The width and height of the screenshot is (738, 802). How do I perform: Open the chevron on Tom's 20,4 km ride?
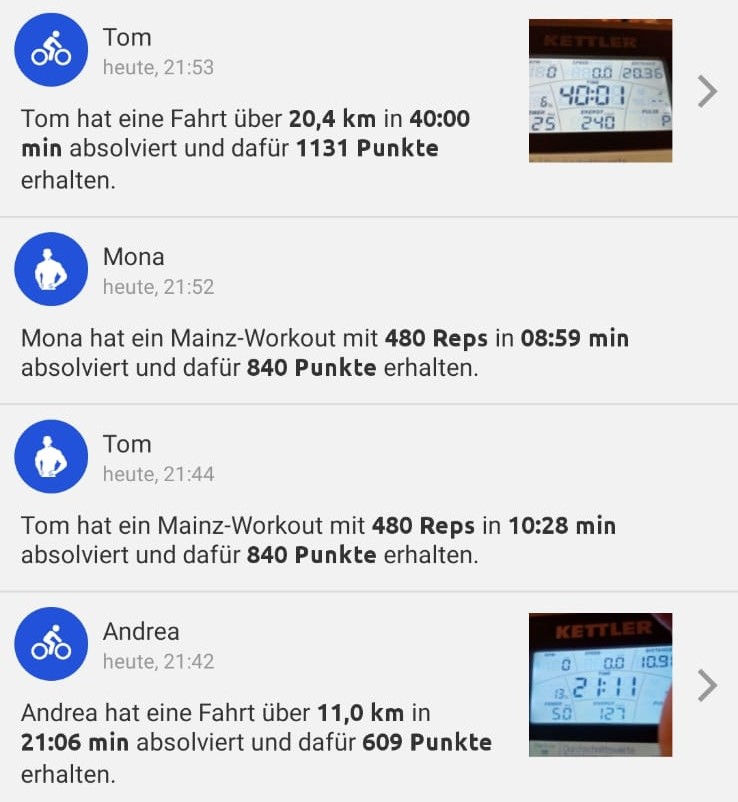coord(707,92)
